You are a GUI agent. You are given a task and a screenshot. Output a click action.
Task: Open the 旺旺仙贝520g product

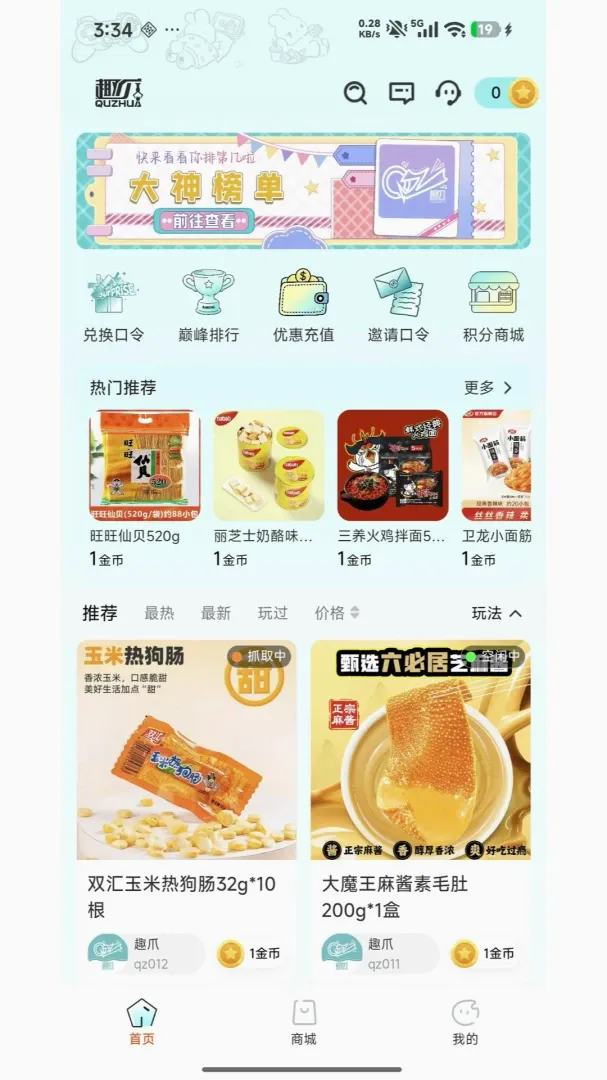pos(145,488)
